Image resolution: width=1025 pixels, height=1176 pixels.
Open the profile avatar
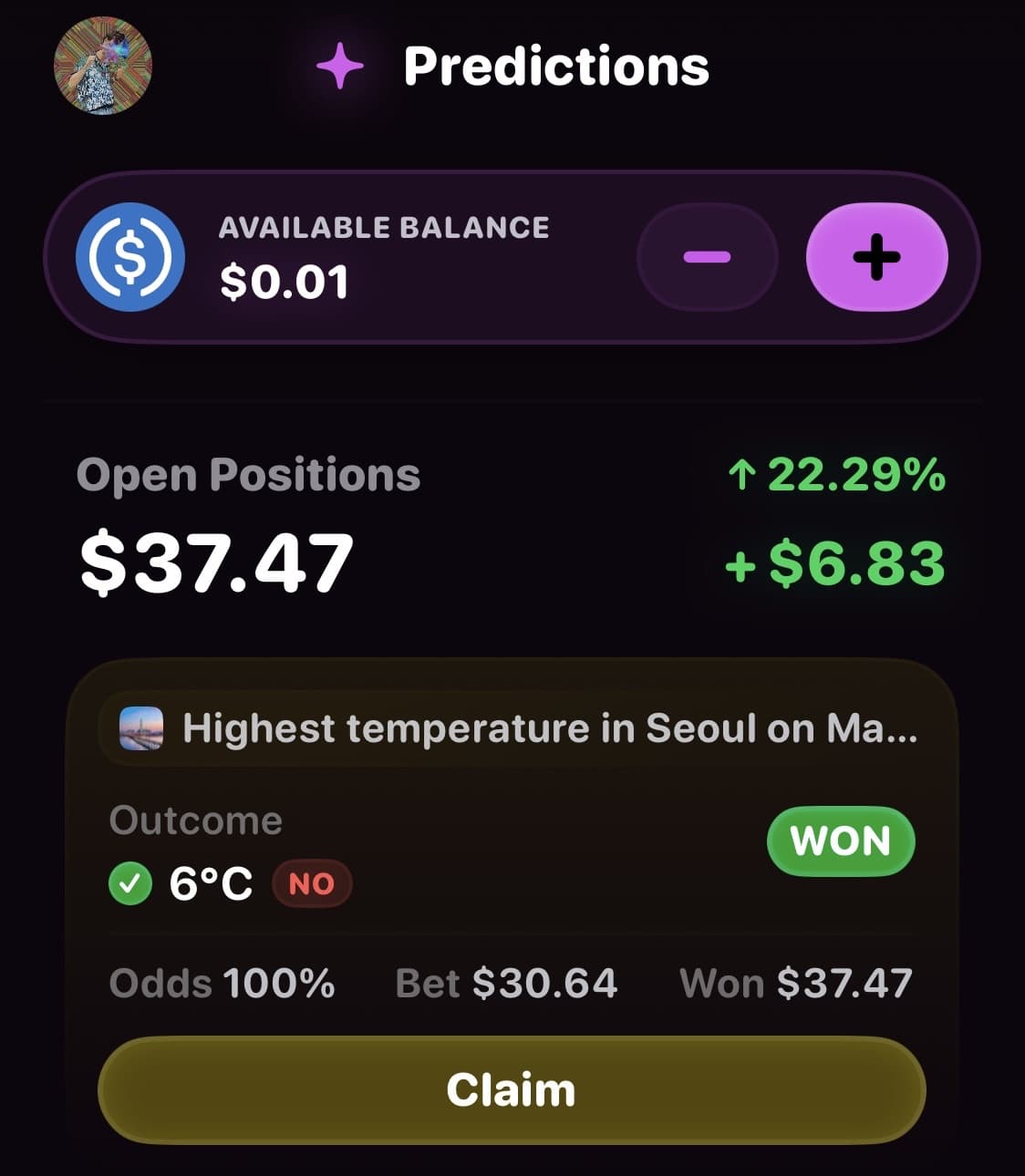click(103, 66)
